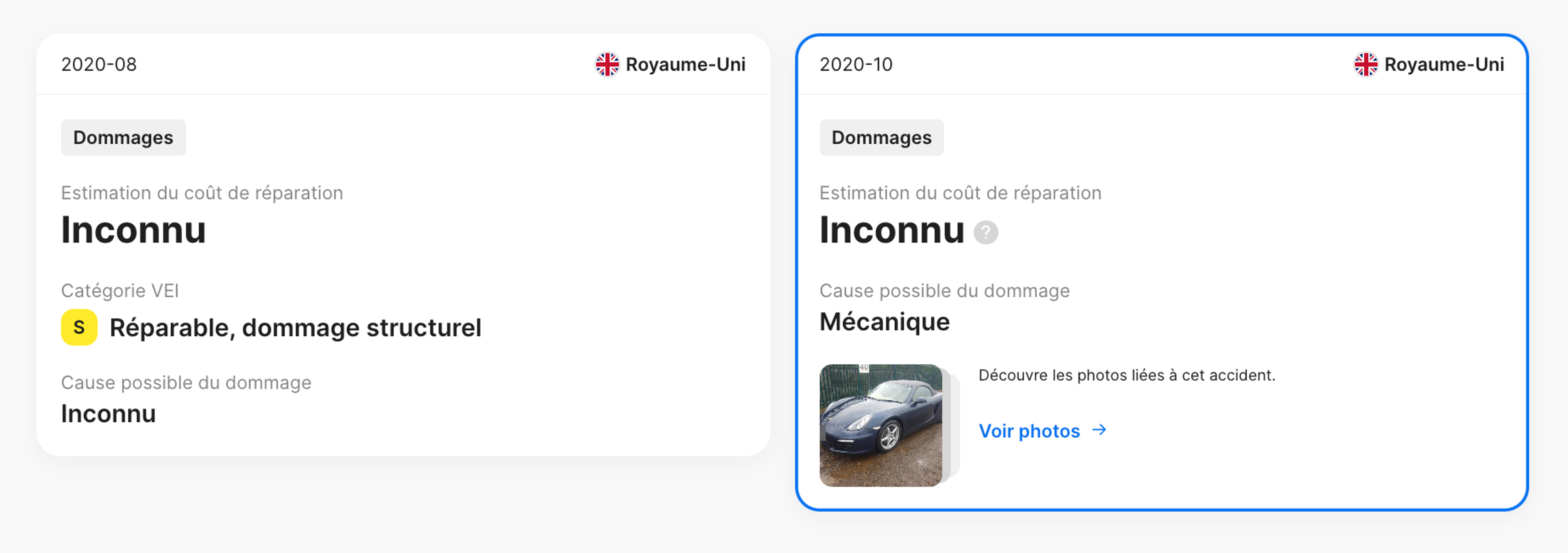
Task: Open the Voir photos link
Action: (1042, 430)
